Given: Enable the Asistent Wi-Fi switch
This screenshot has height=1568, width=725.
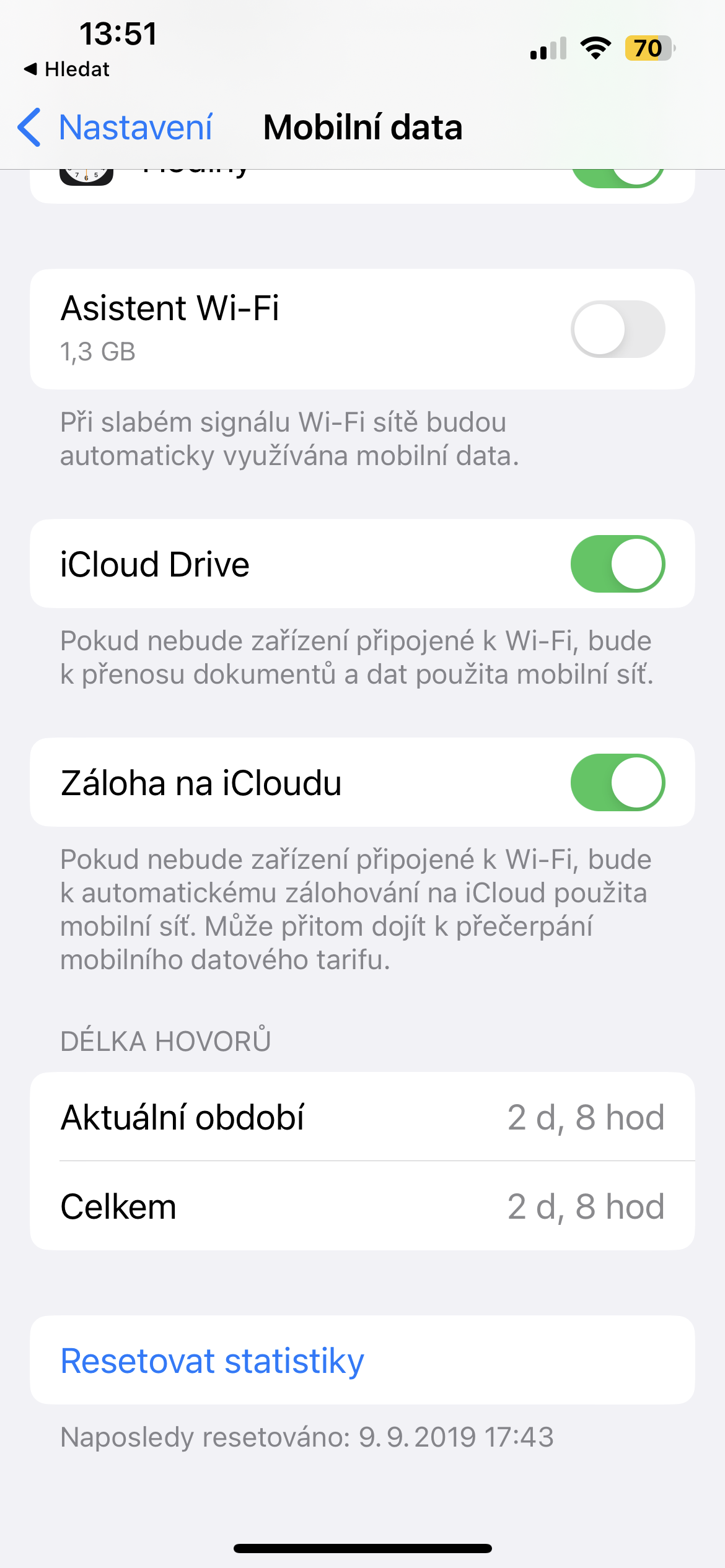Looking at the screenshot, I should 617,329.
